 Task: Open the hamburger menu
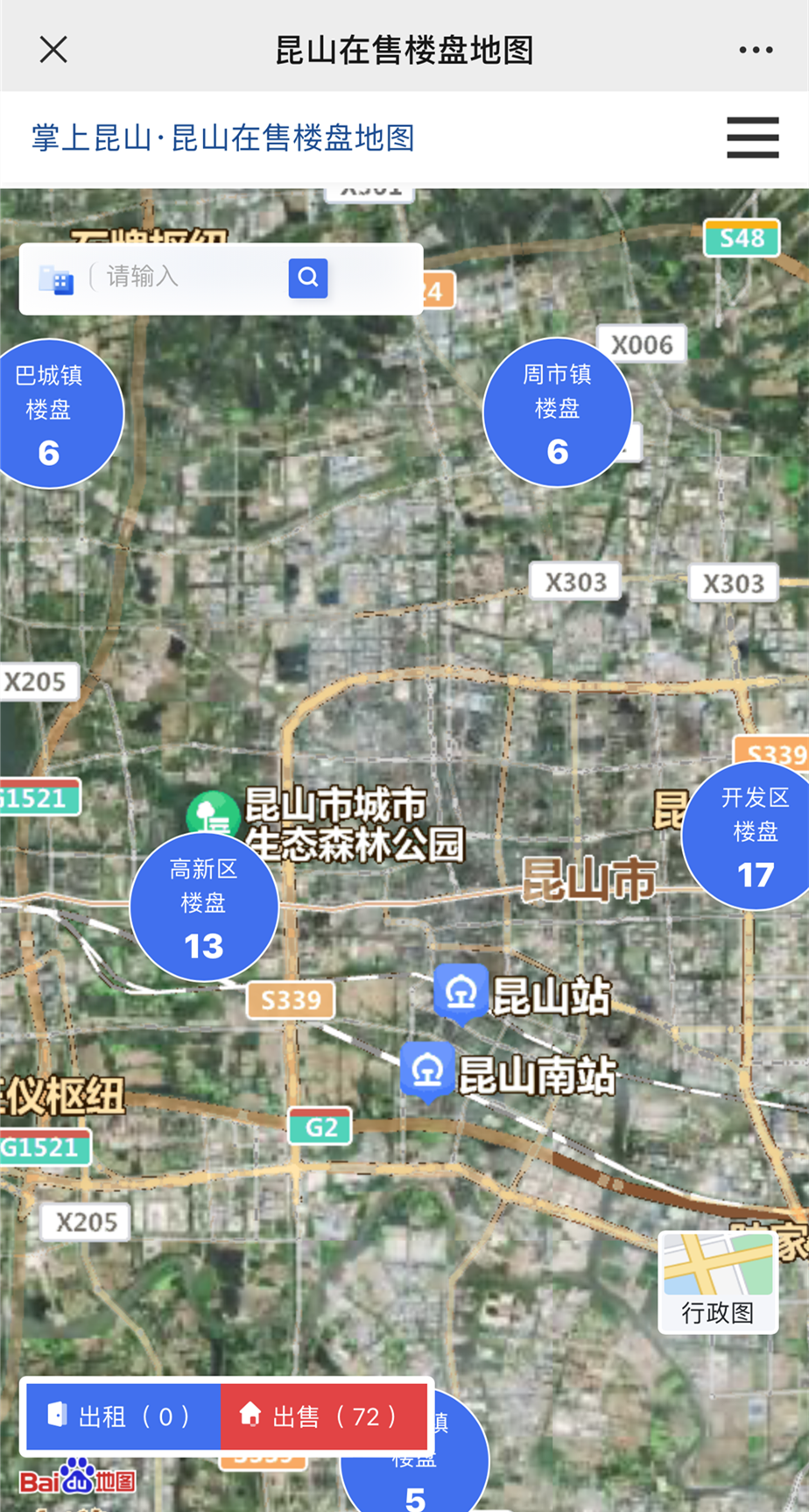click(x=752, y=138)
